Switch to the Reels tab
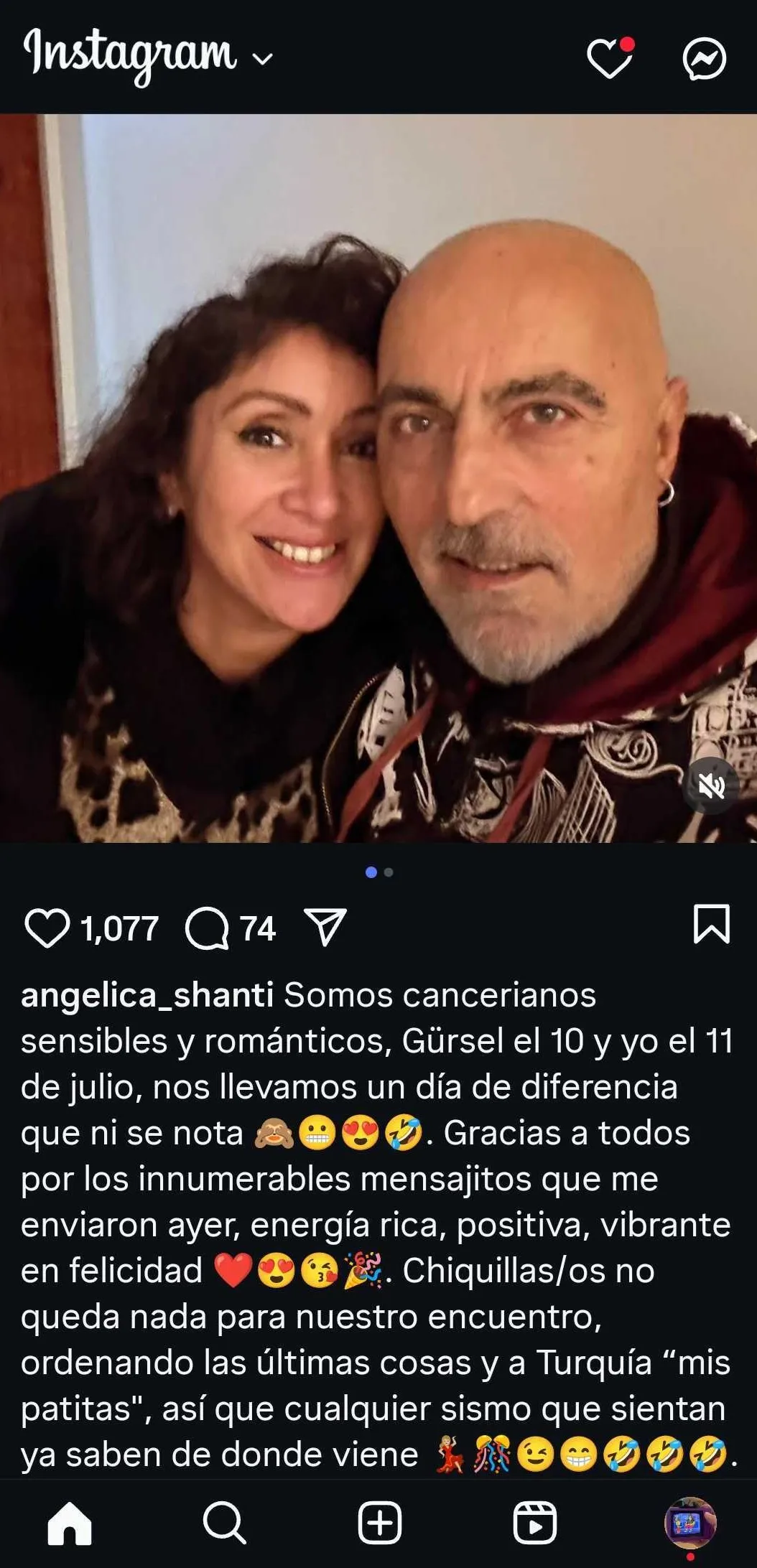Viewport: 757px width, 1568px height. [535, 1522]
